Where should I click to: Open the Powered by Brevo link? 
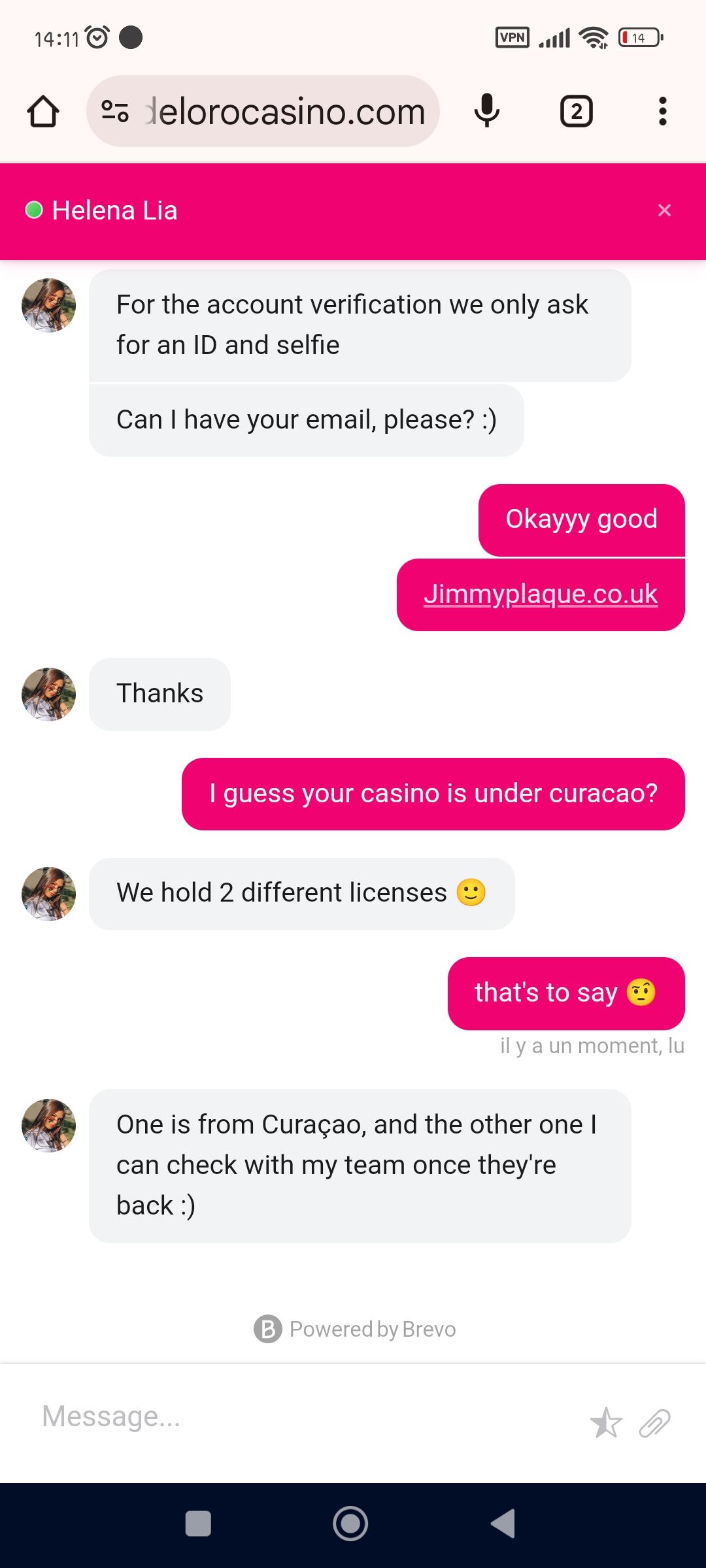(x=355, y=1329)
